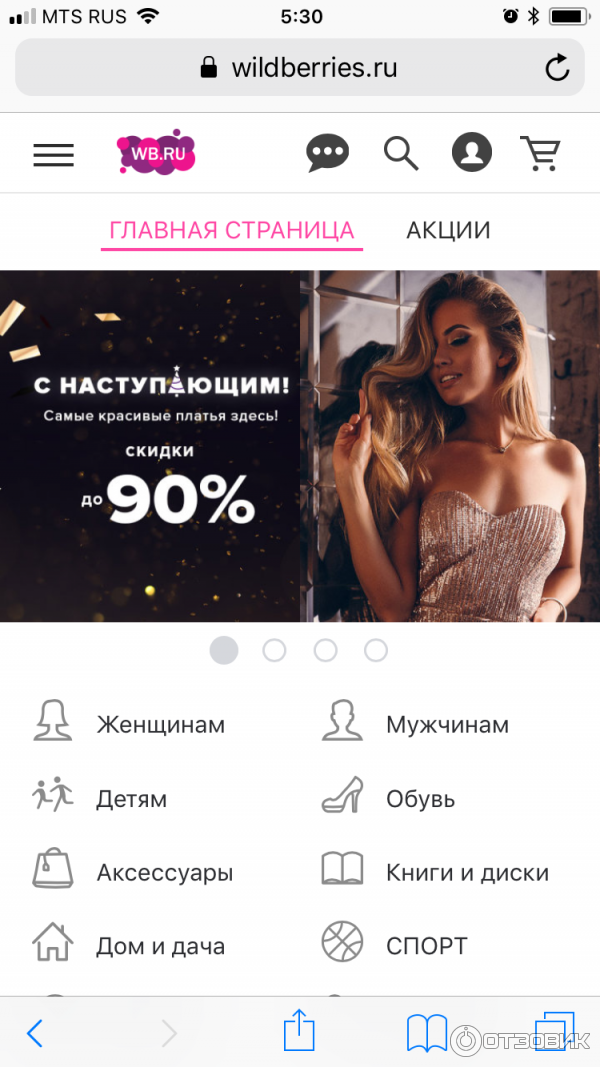Browse the Детям category

point(131,799)
